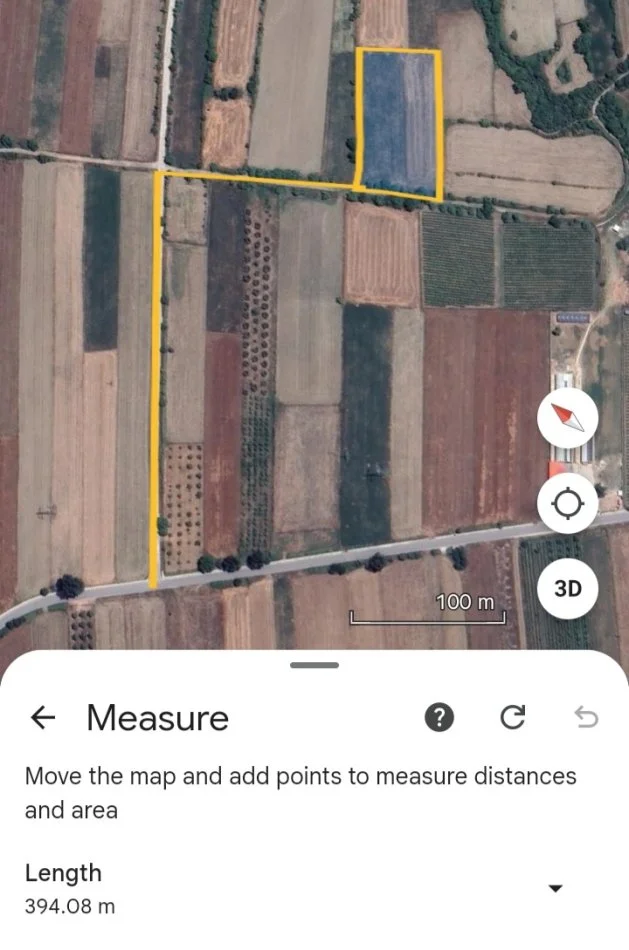Image resolution: width=629 pixels, height=950 pixels.
Task: Go back from the Measure panel
Action: coord(42,717)
